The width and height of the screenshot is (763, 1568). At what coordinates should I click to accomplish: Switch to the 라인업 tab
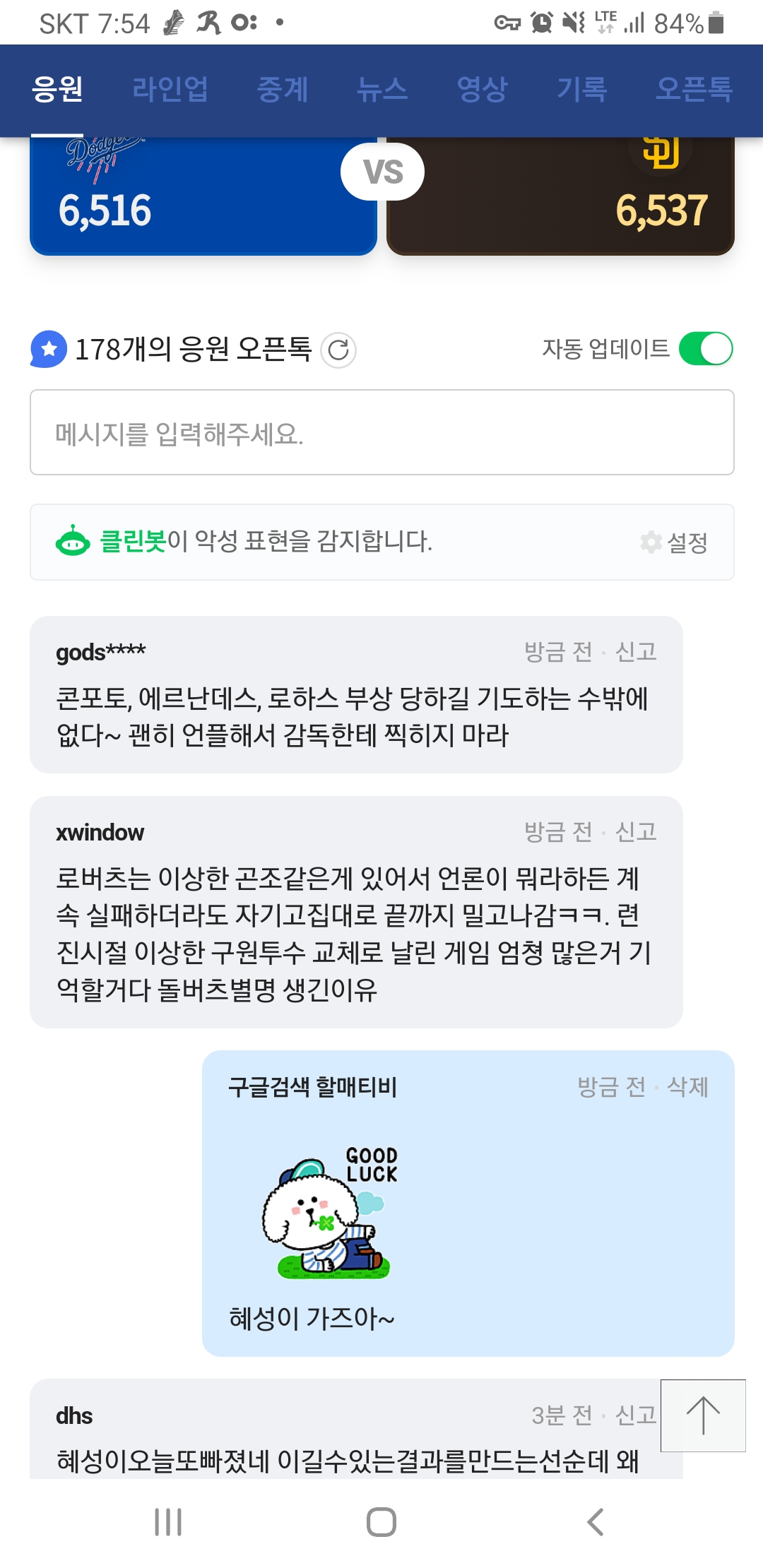pyautogui.click(x=170, y=90)
